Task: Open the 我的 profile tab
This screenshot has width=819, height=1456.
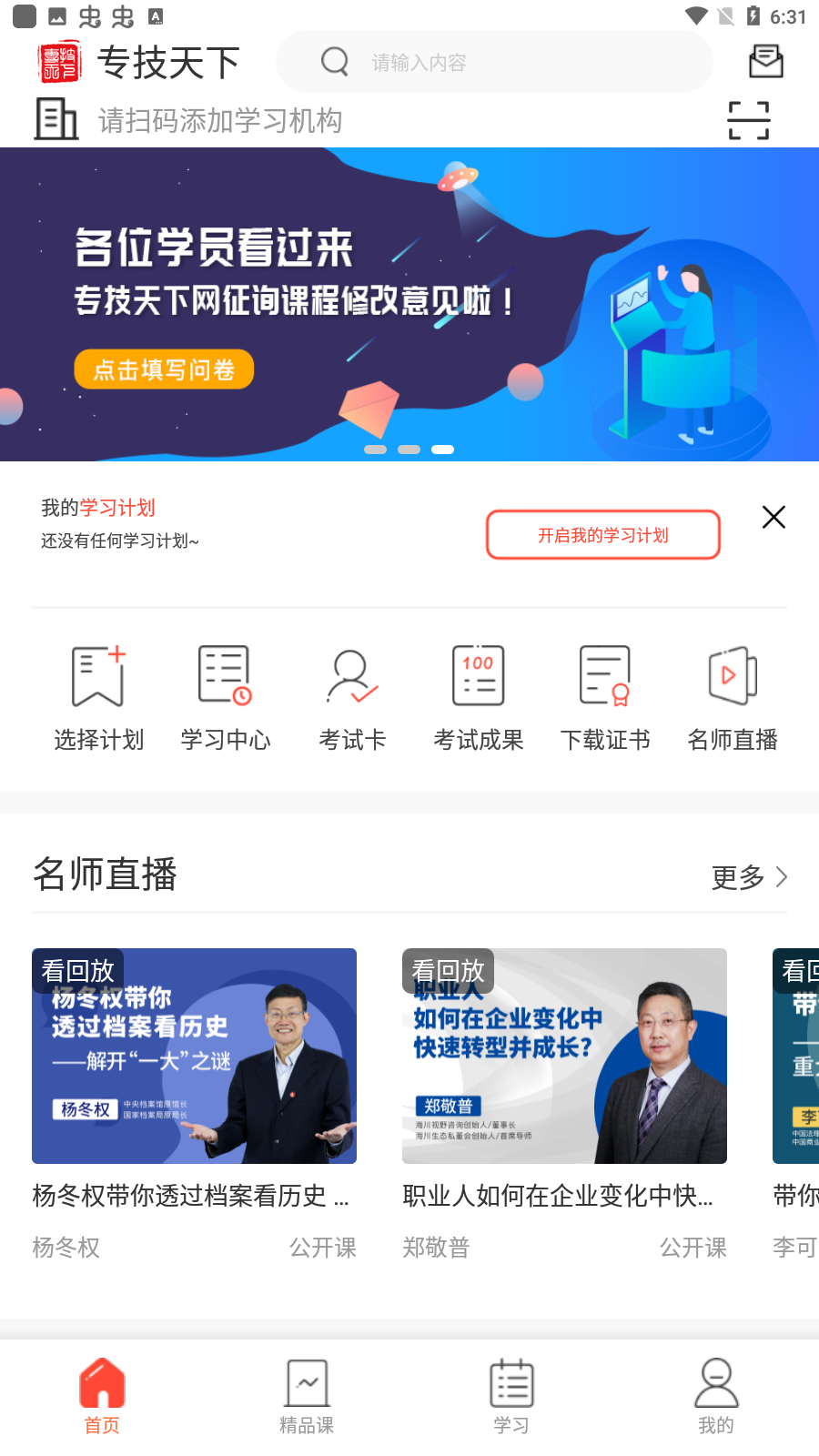Action: point(716,1392)
